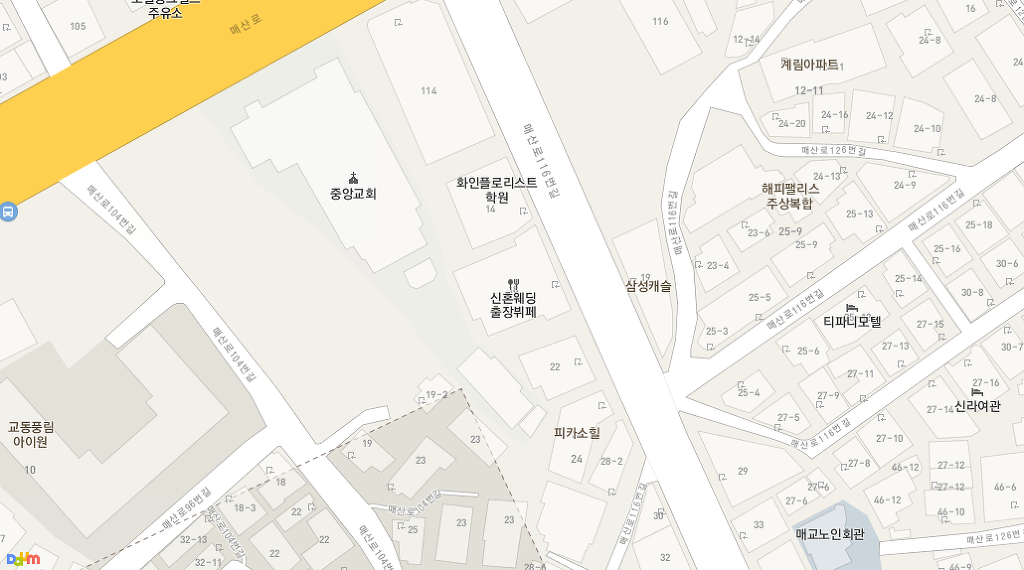1024x570 pixels.
Task: Select the 티파니모텔 lodging marker
Action: 852,308
